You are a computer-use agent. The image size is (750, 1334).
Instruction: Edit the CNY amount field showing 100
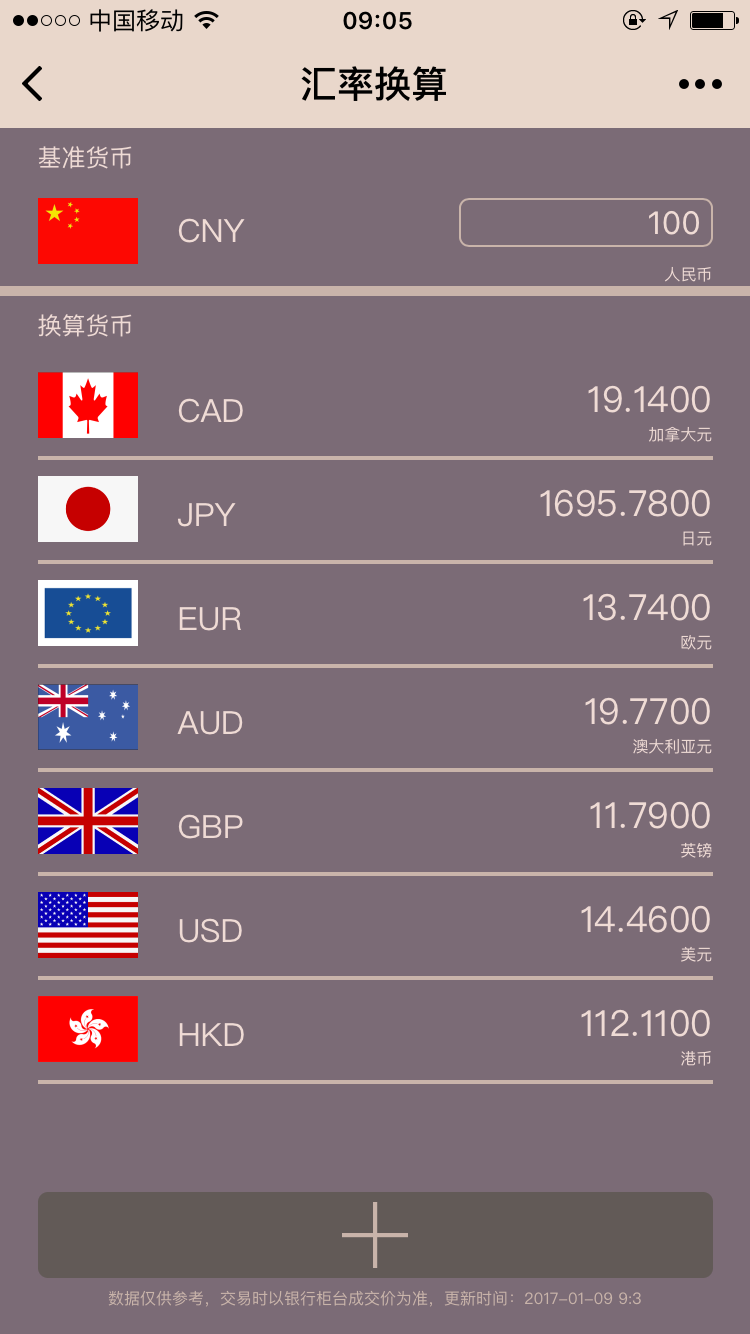pyautogui.click(x=586, y=223)
